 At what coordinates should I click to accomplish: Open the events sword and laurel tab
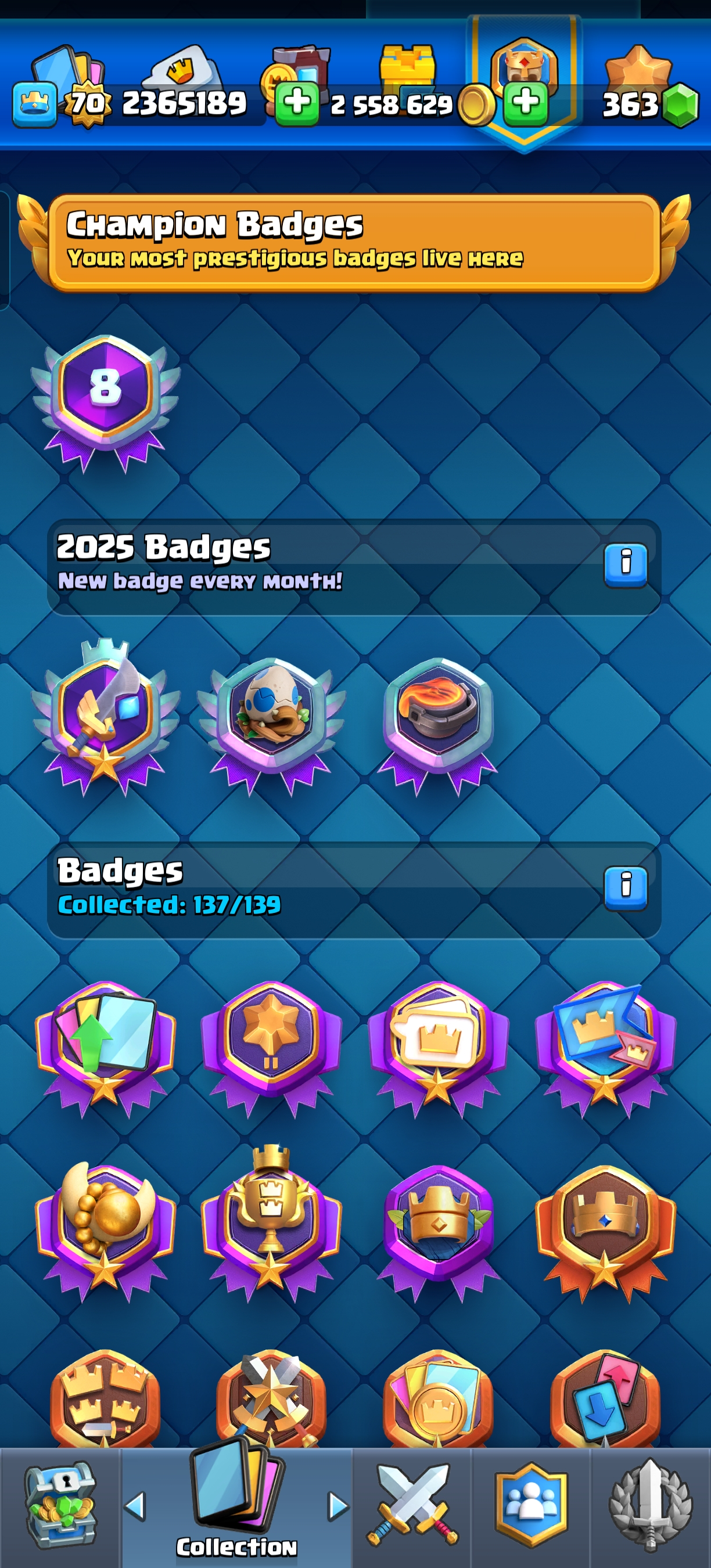tap(650, 1505)
